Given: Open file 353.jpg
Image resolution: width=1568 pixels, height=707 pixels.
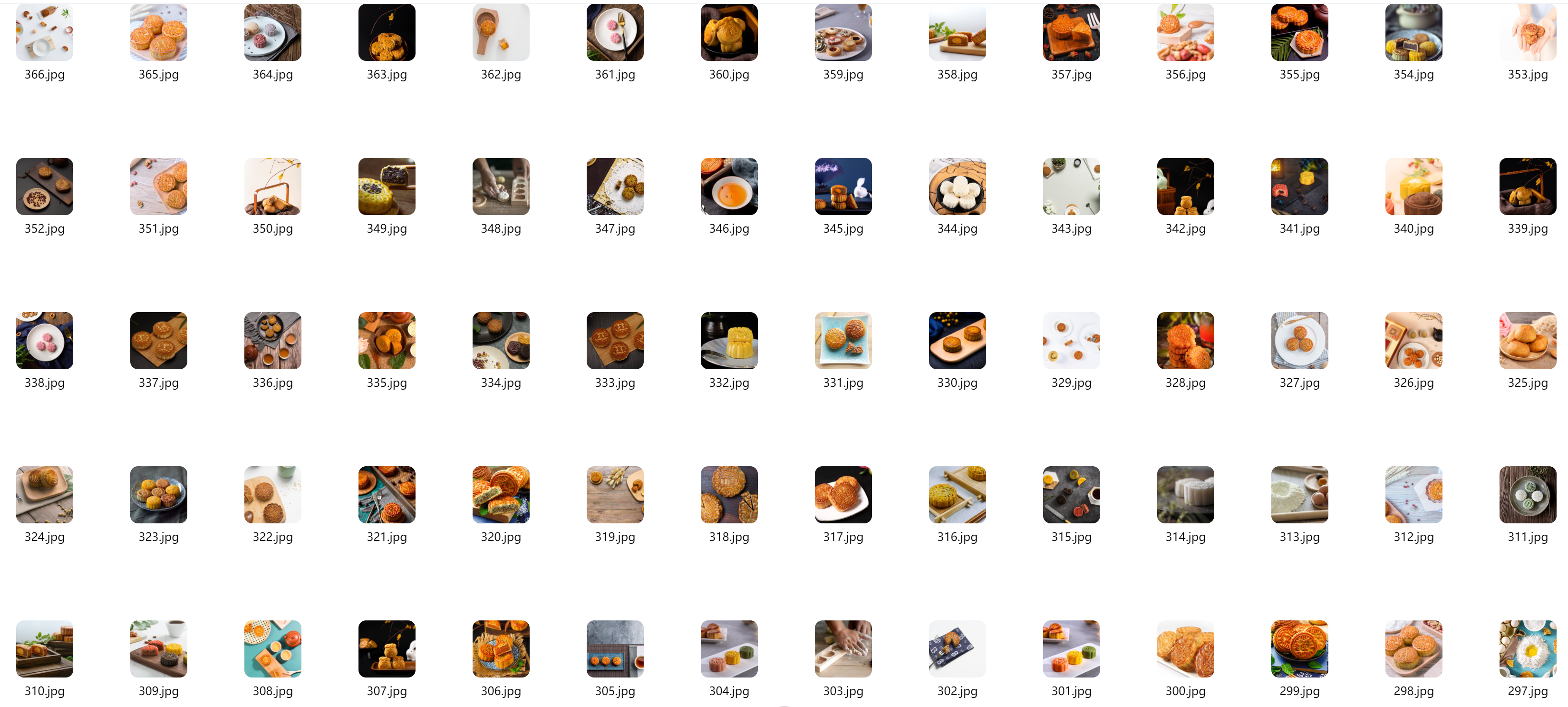Looking at the screenshot, I should click(x=1527, y=32).
